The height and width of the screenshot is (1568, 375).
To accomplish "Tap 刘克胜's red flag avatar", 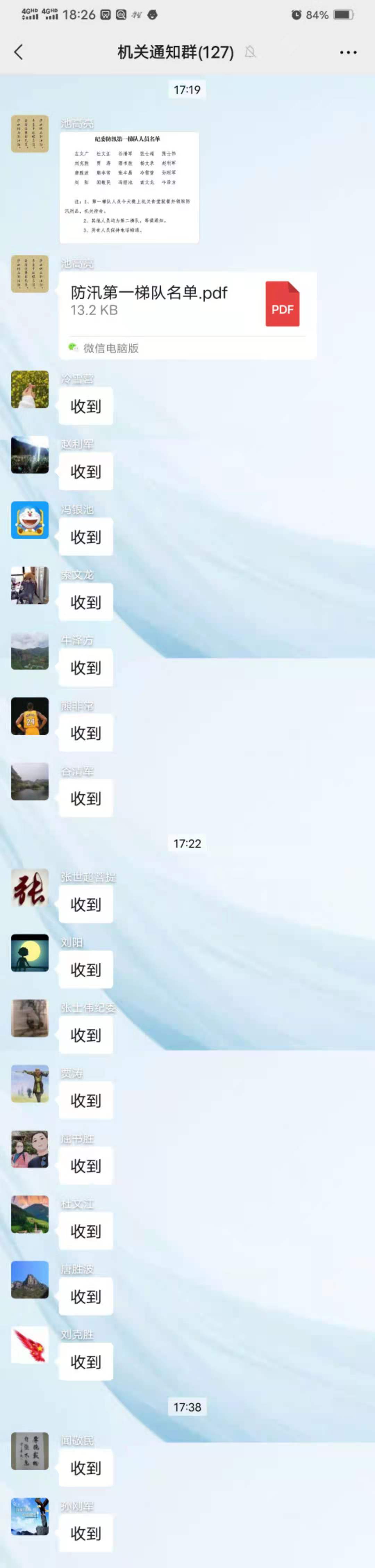I will [x=30, y=1345].
